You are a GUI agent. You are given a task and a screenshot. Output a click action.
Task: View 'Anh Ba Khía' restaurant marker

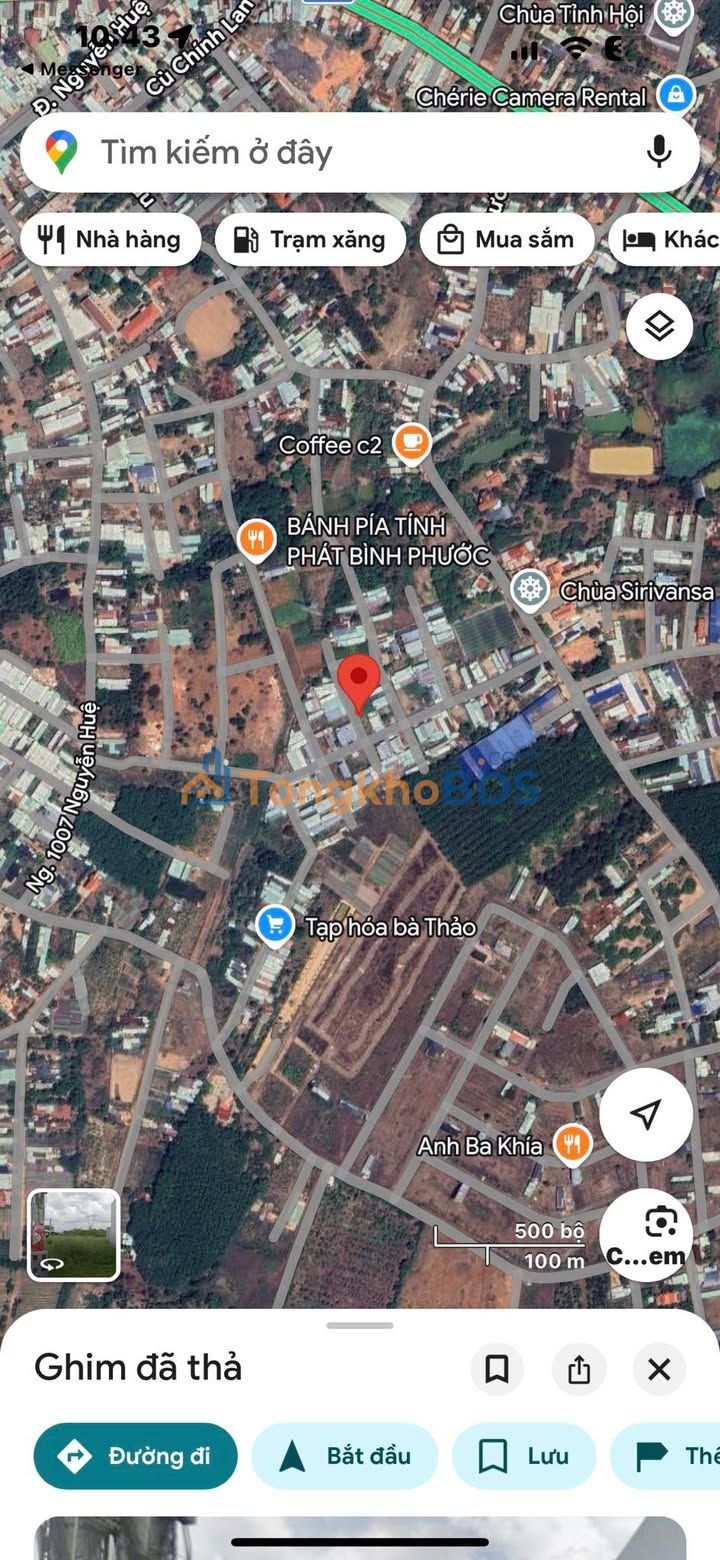point(572,1145)
